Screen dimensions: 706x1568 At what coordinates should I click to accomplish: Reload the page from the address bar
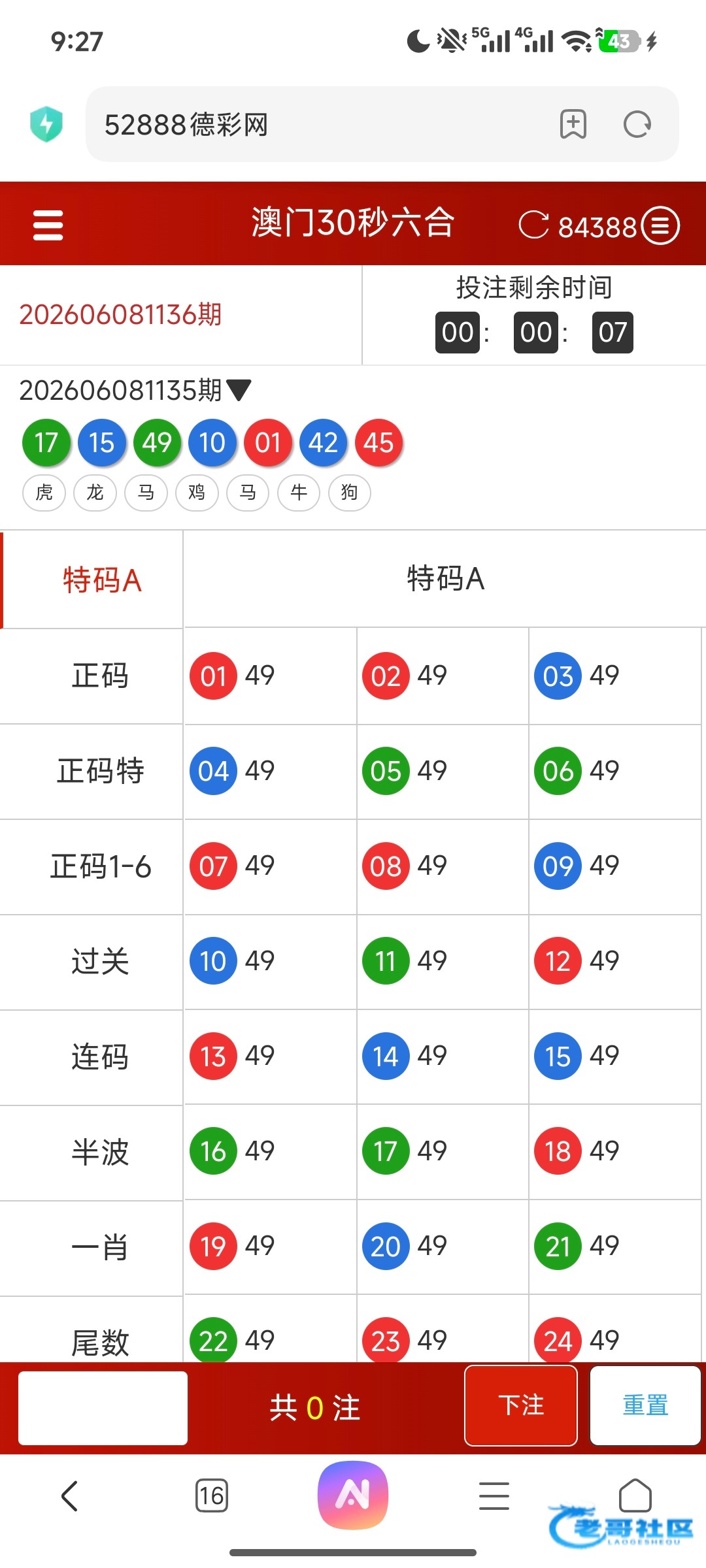click(x=637, y=124)
